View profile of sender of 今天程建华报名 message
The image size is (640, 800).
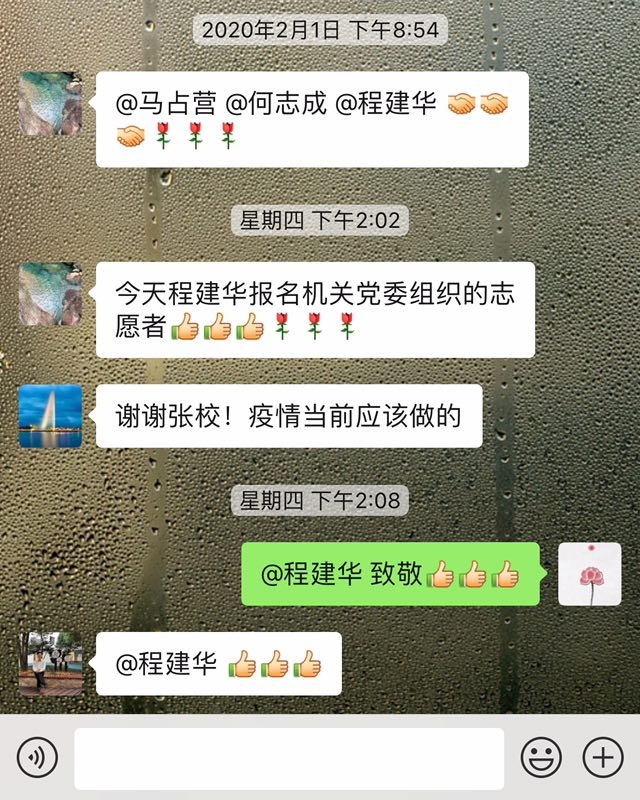click(50, 294)
